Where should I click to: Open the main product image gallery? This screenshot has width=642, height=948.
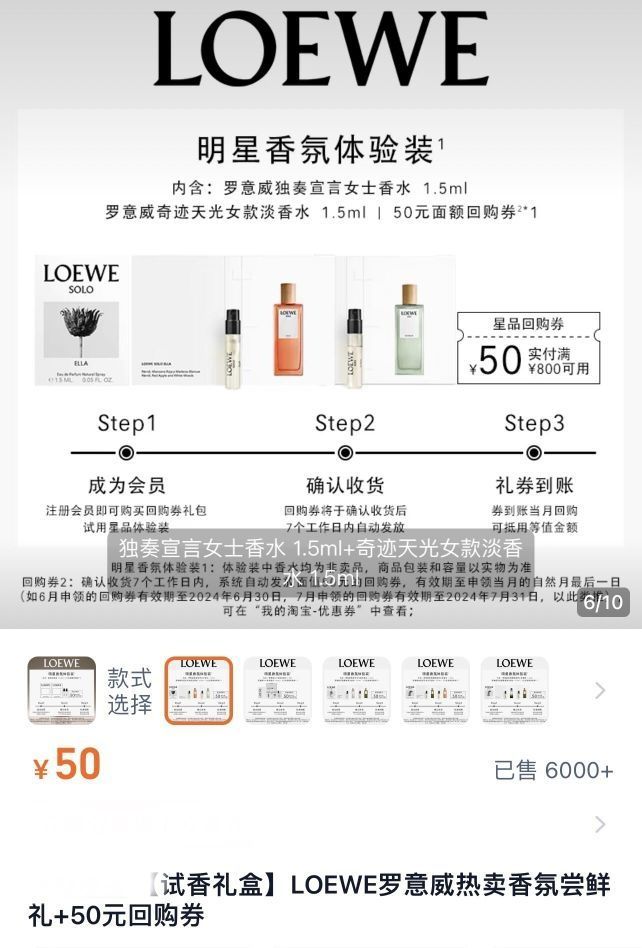321,314
